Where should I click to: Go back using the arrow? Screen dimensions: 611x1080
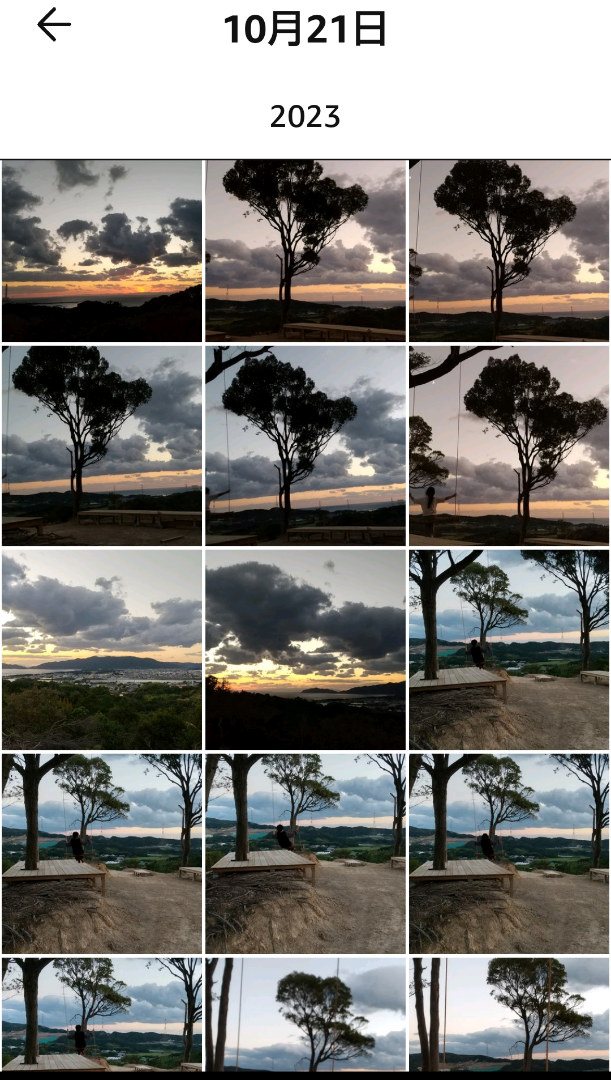(54, 26)
